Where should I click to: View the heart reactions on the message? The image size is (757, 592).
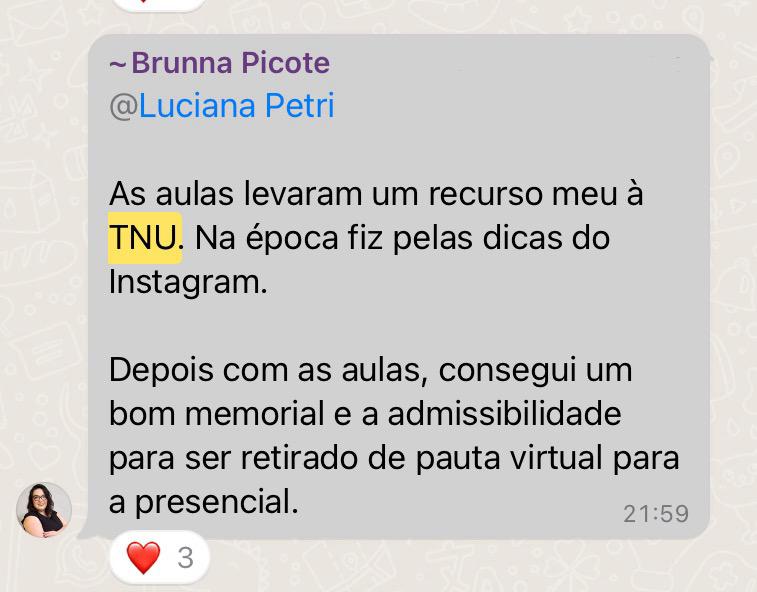(160, 557)
